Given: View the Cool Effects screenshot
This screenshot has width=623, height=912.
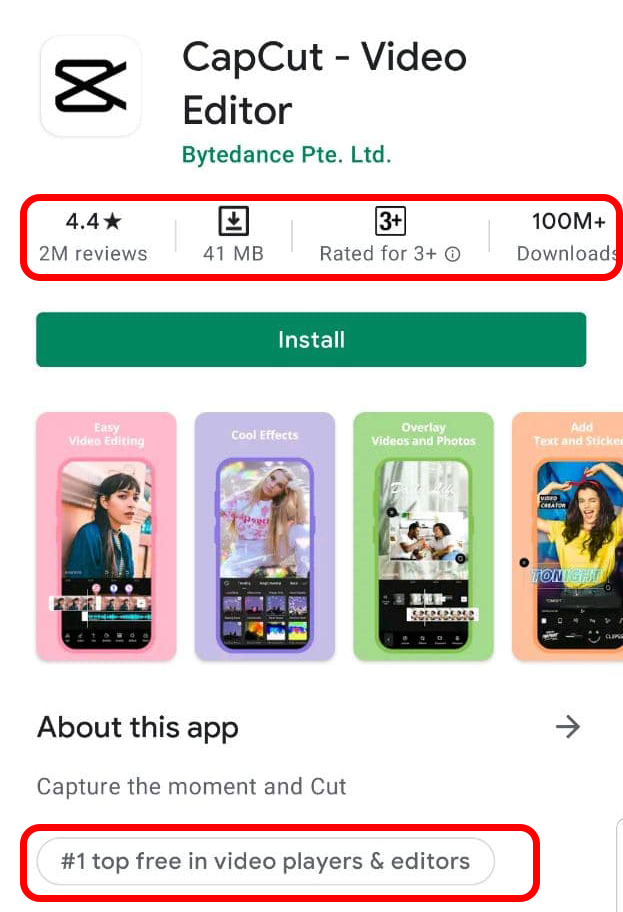Looking at the screenshot, I should click(264, 536).
